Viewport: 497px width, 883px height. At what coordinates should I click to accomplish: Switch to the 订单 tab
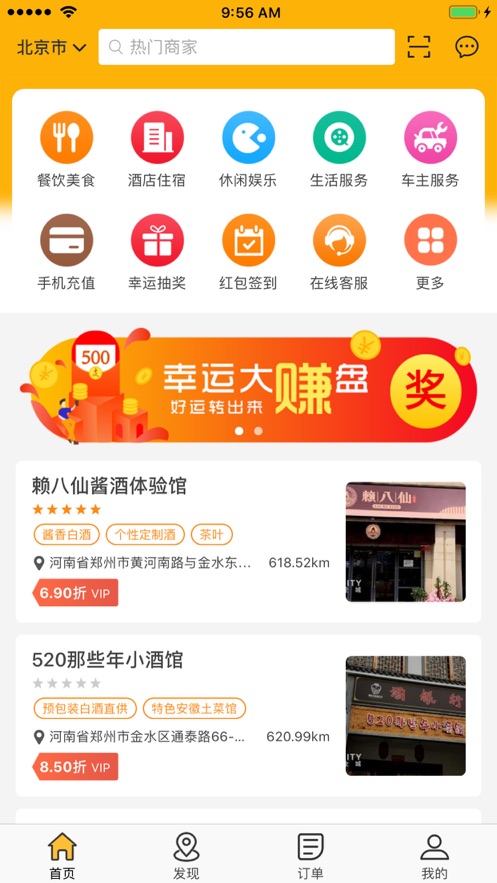311,856
